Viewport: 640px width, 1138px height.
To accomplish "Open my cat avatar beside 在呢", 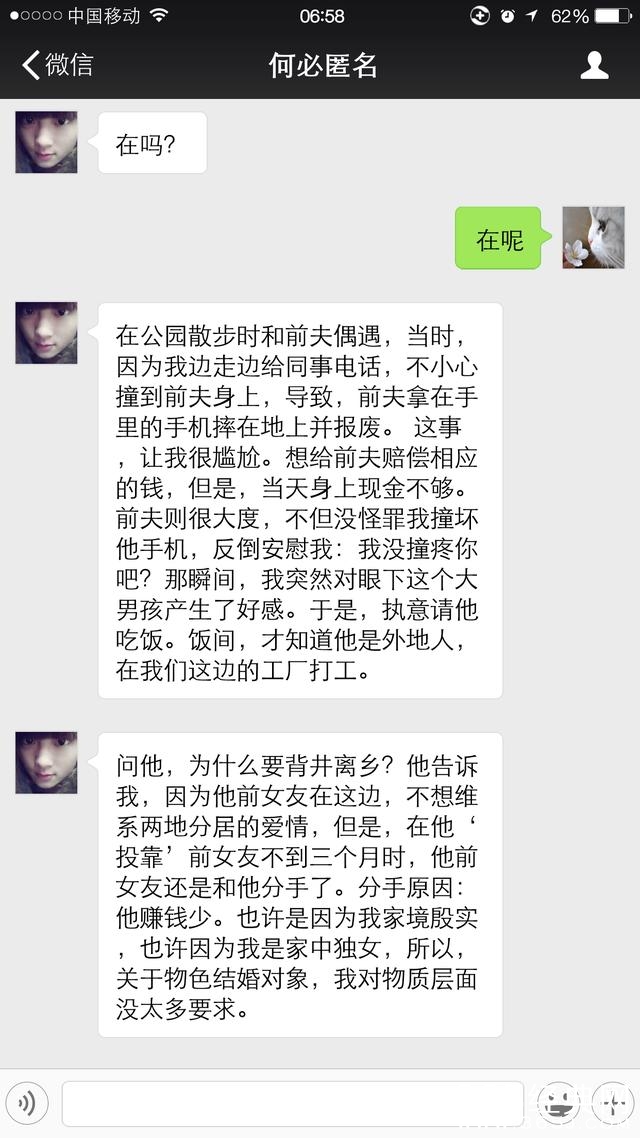I will [x=593, y=238].
